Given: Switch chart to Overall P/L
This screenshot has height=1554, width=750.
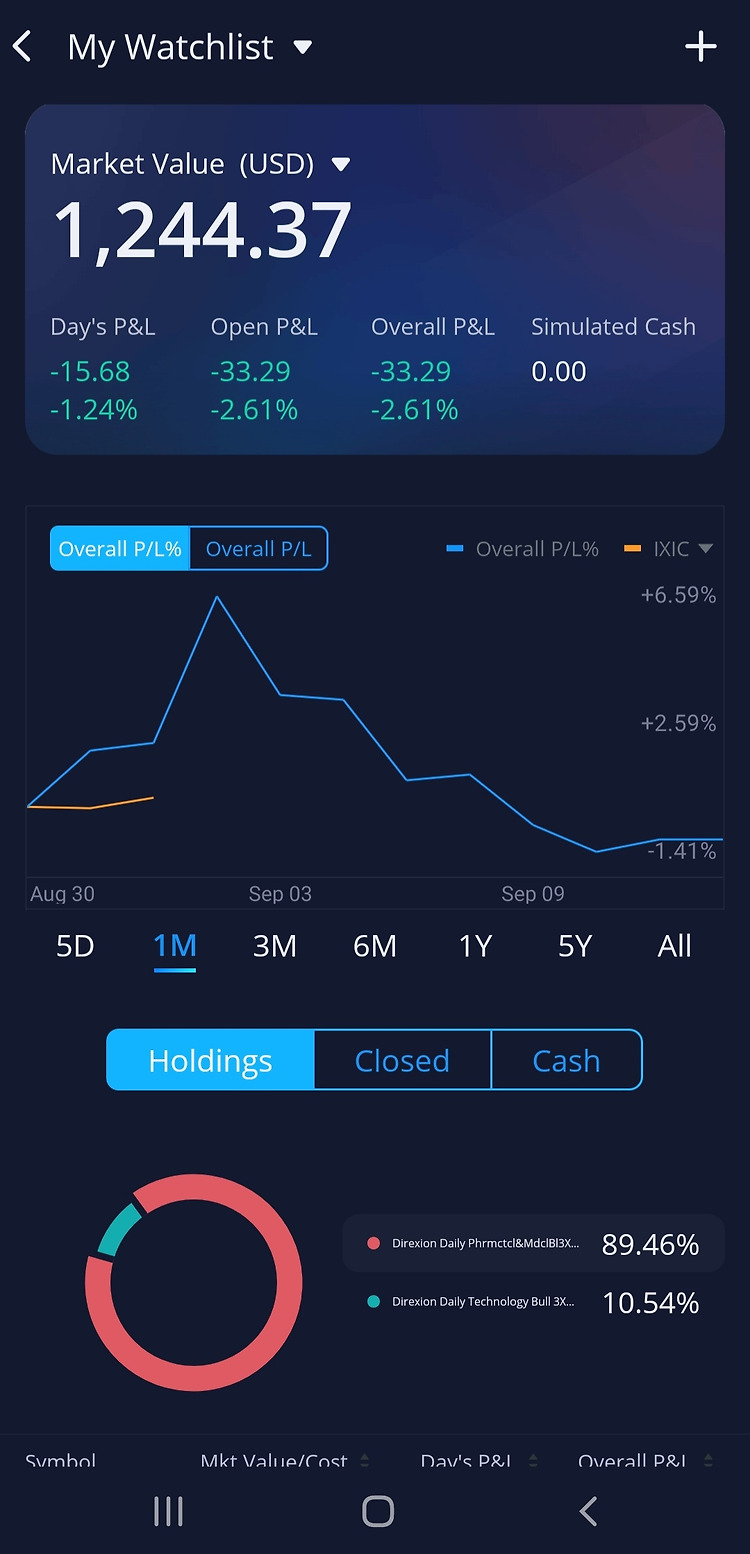Looking at the screenshot, I should pyautogui.click(x=258, y=548).
